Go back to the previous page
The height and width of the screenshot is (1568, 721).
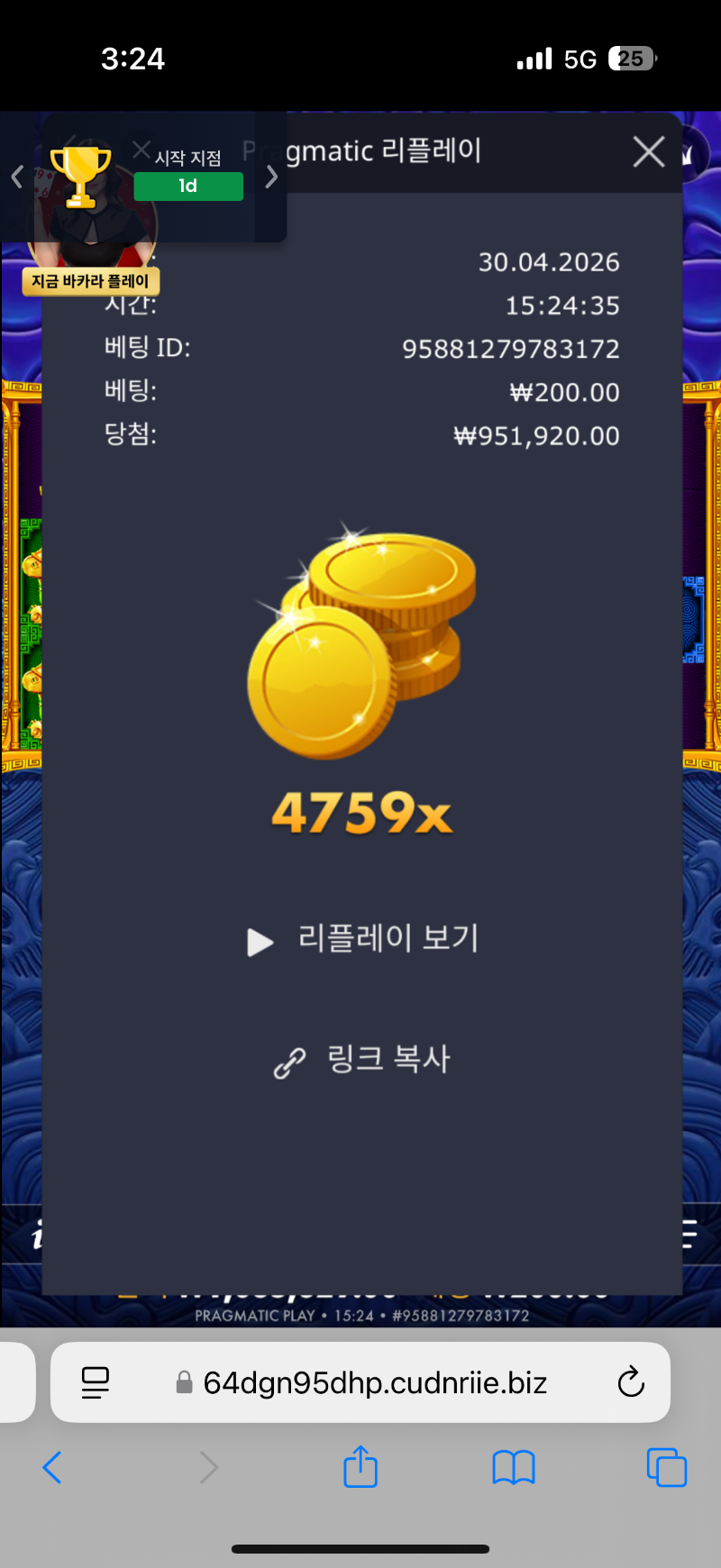click(x=52, y=1468)
